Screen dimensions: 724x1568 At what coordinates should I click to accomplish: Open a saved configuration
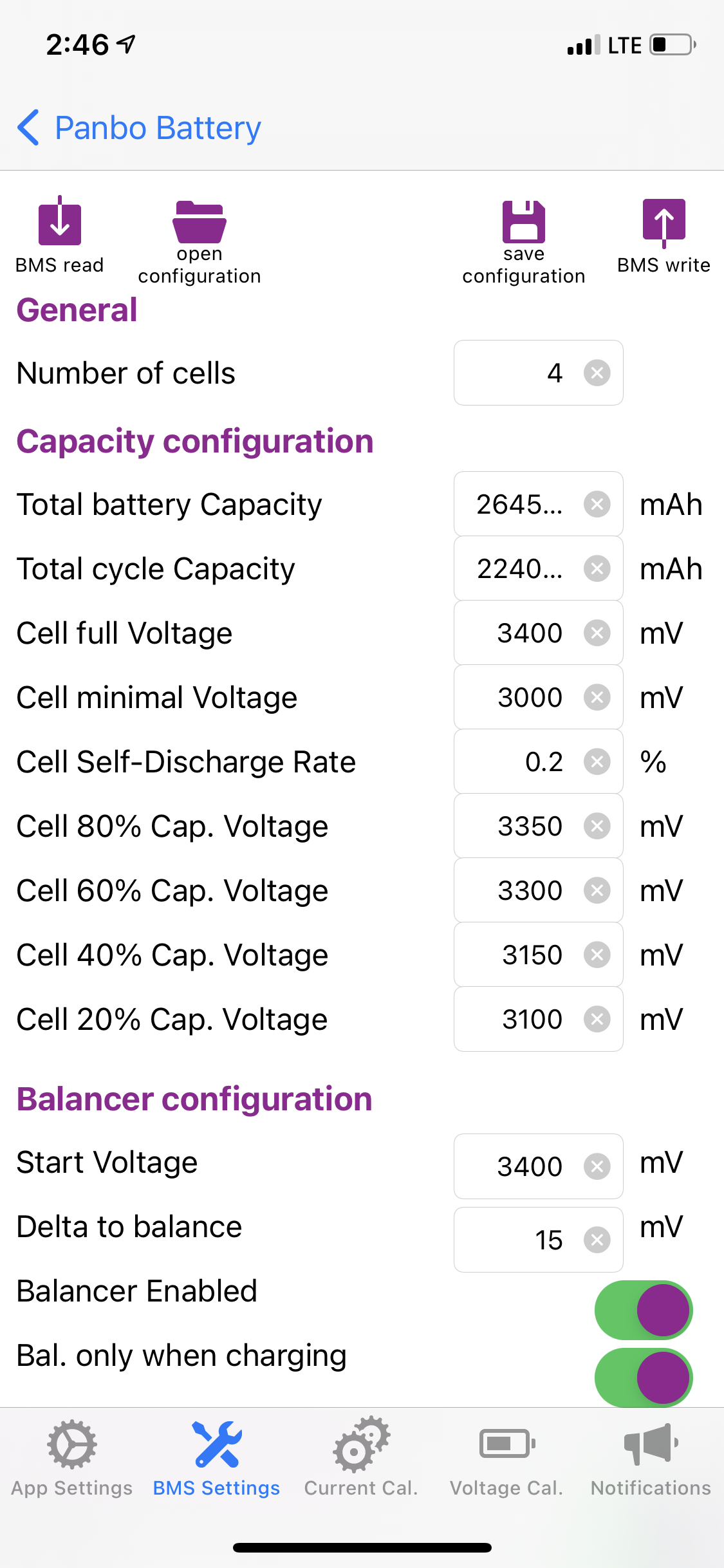click(x=200, y=243)
